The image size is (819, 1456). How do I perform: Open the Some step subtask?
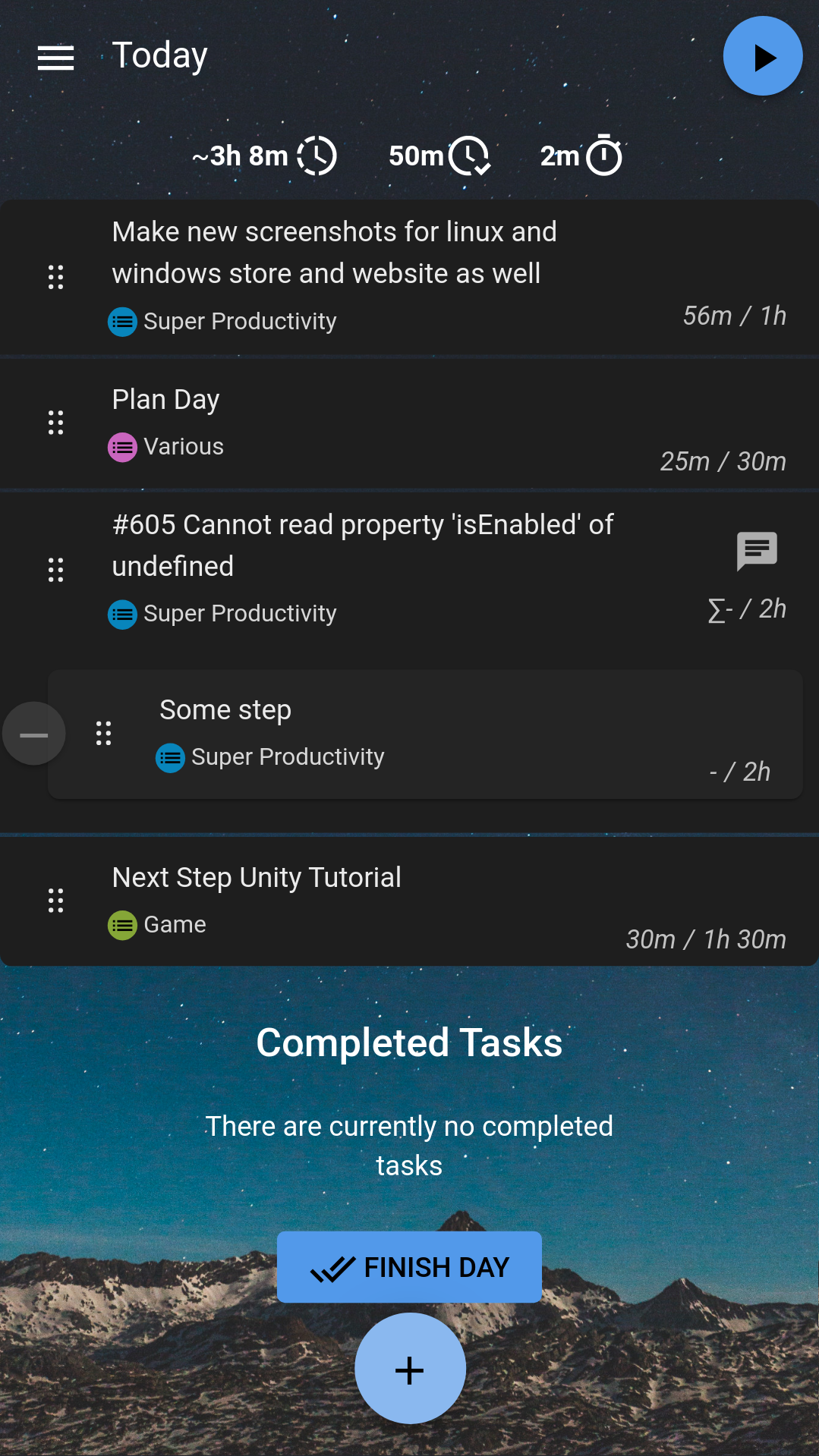tap(225, 710)
